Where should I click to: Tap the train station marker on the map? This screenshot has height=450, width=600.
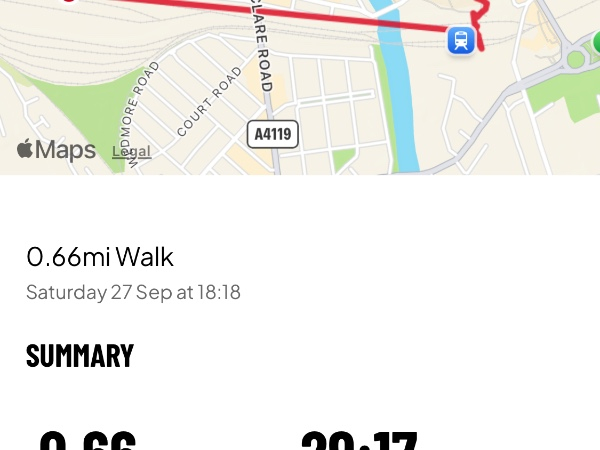point(461,40)
